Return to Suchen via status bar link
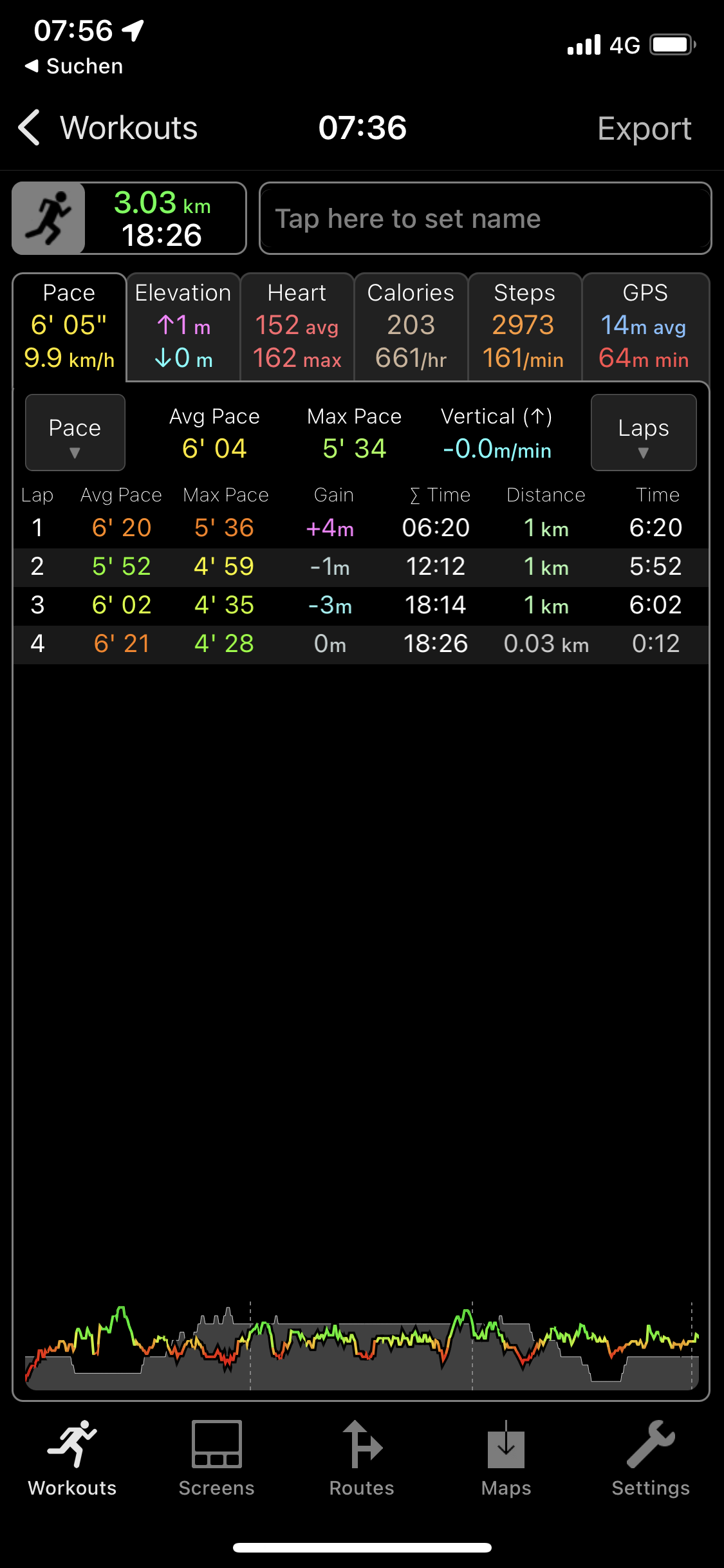This screenshot has width=724, height=1568. point(74,66)
